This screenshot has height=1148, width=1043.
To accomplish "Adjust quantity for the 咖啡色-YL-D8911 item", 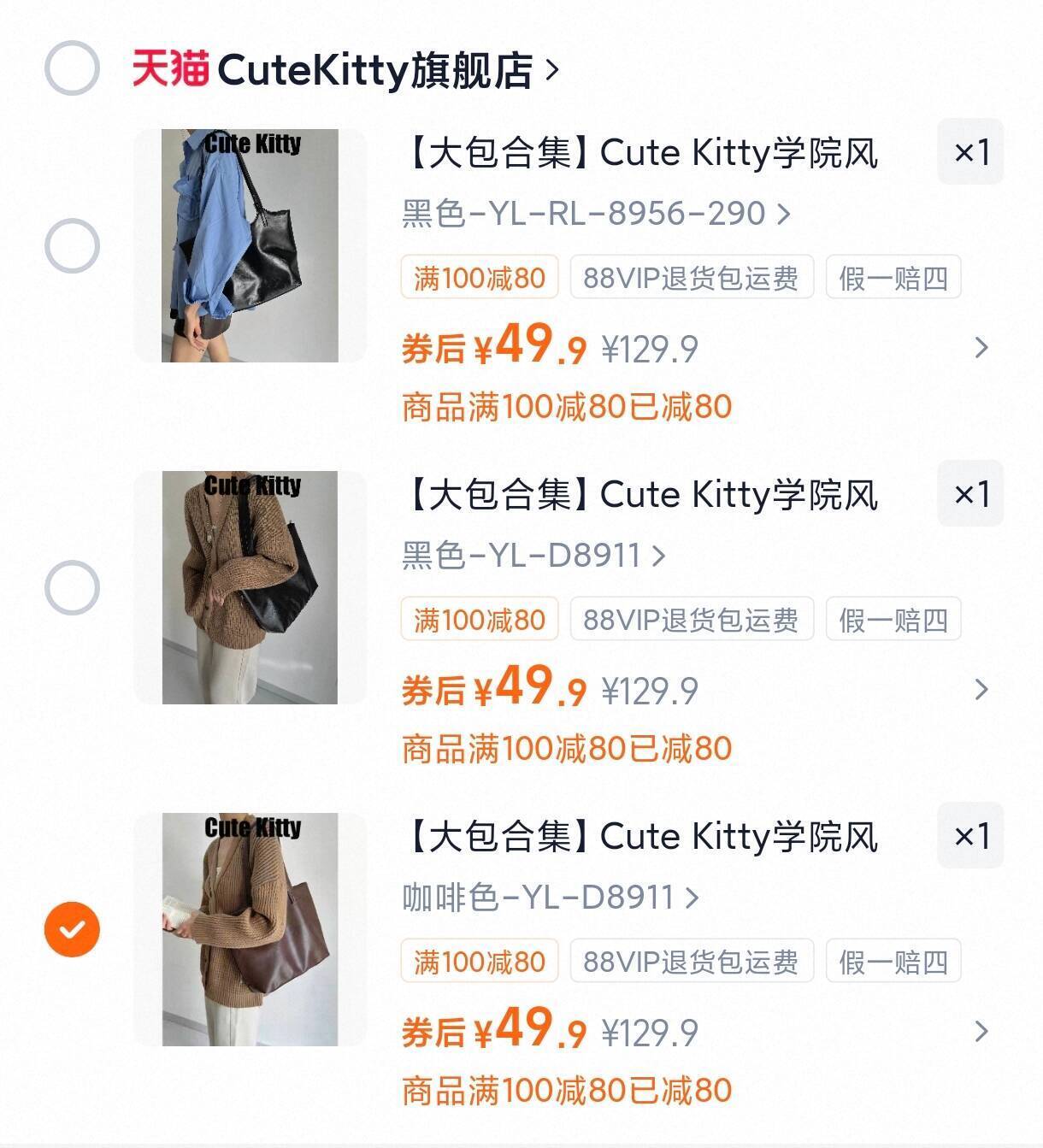I will click(970, 836).
